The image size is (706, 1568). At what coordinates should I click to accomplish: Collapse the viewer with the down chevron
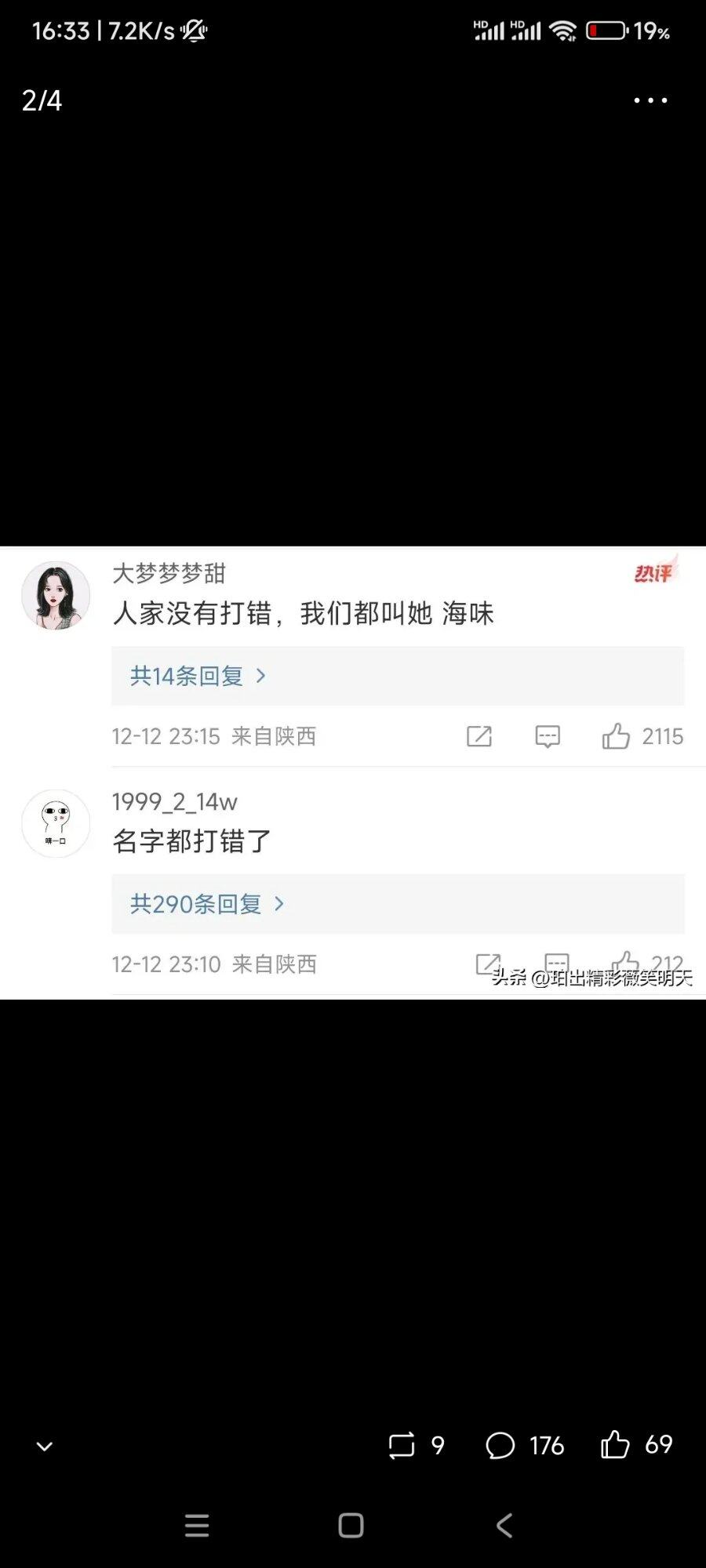pos(45,1446)
